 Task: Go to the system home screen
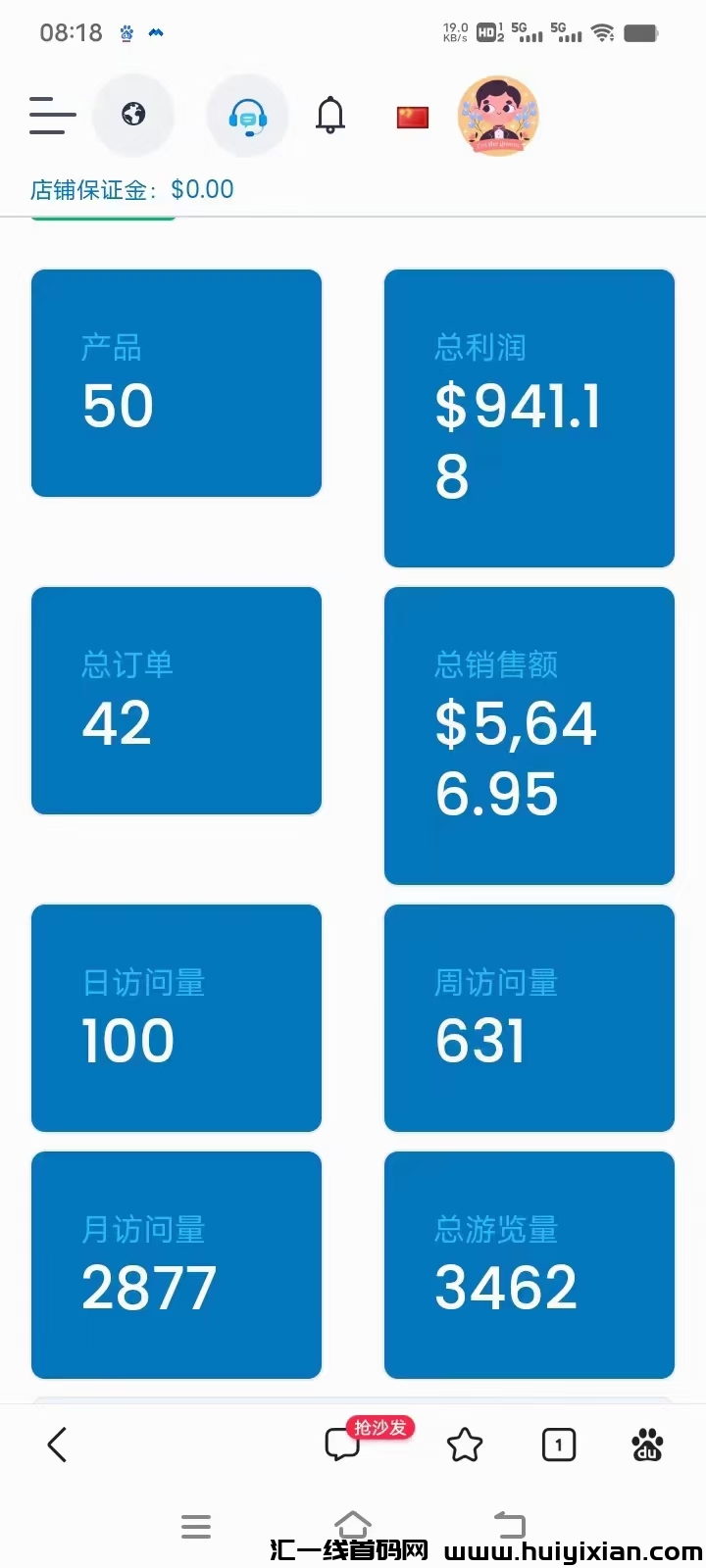353,1525
